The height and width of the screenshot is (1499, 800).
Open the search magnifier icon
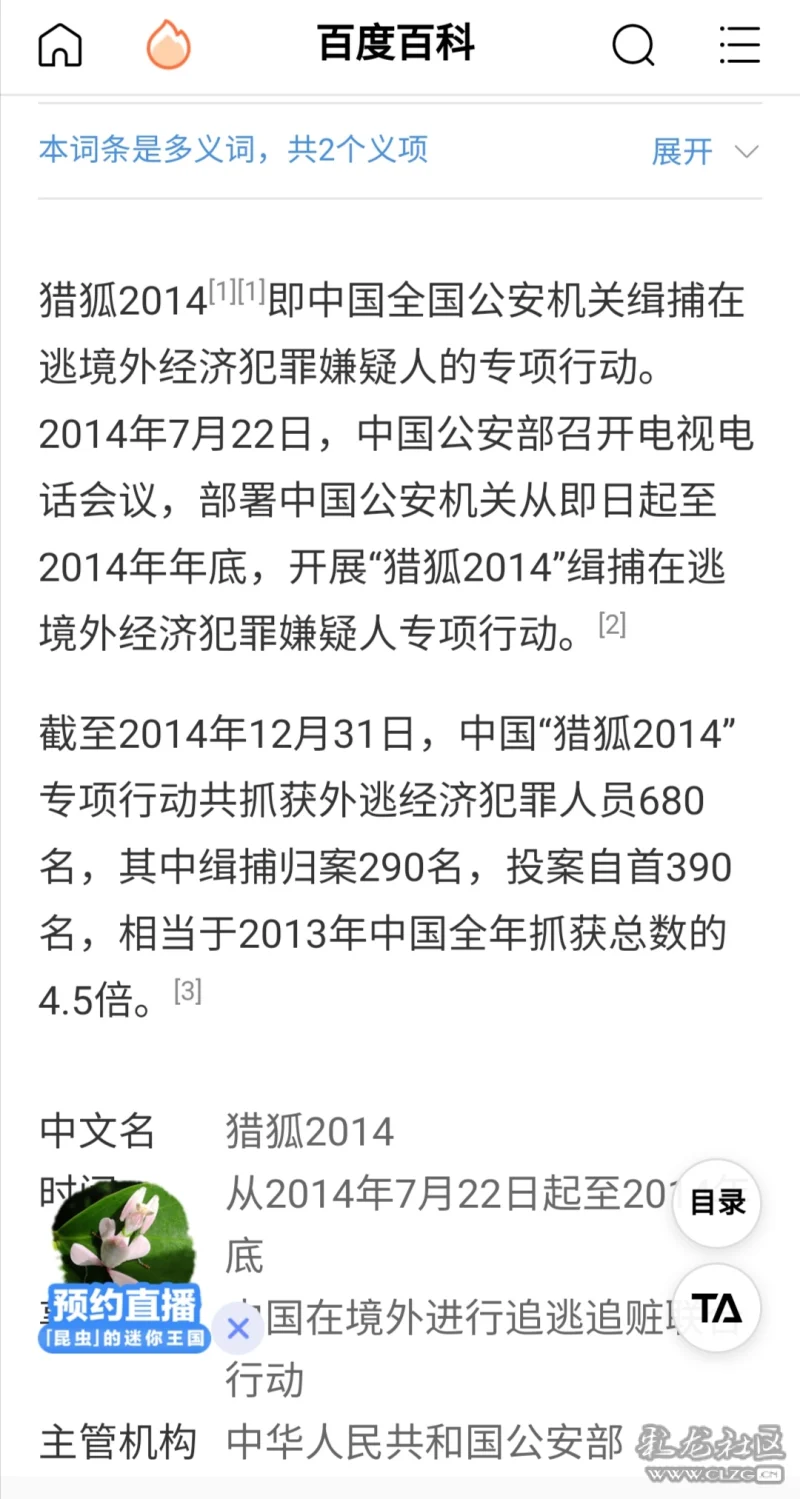(x=633, y=45)
